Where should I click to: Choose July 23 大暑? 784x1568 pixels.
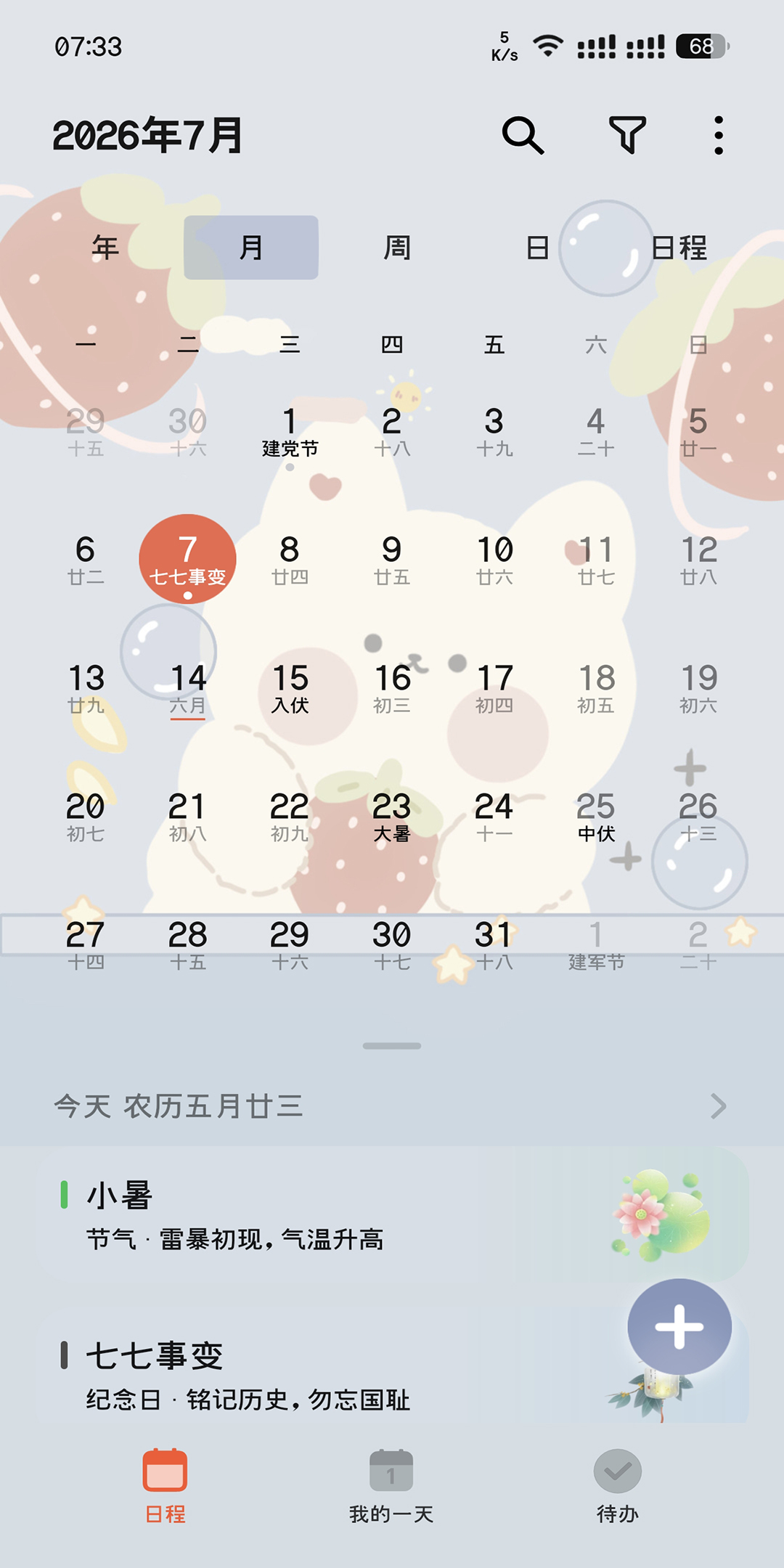click(392, 818)
